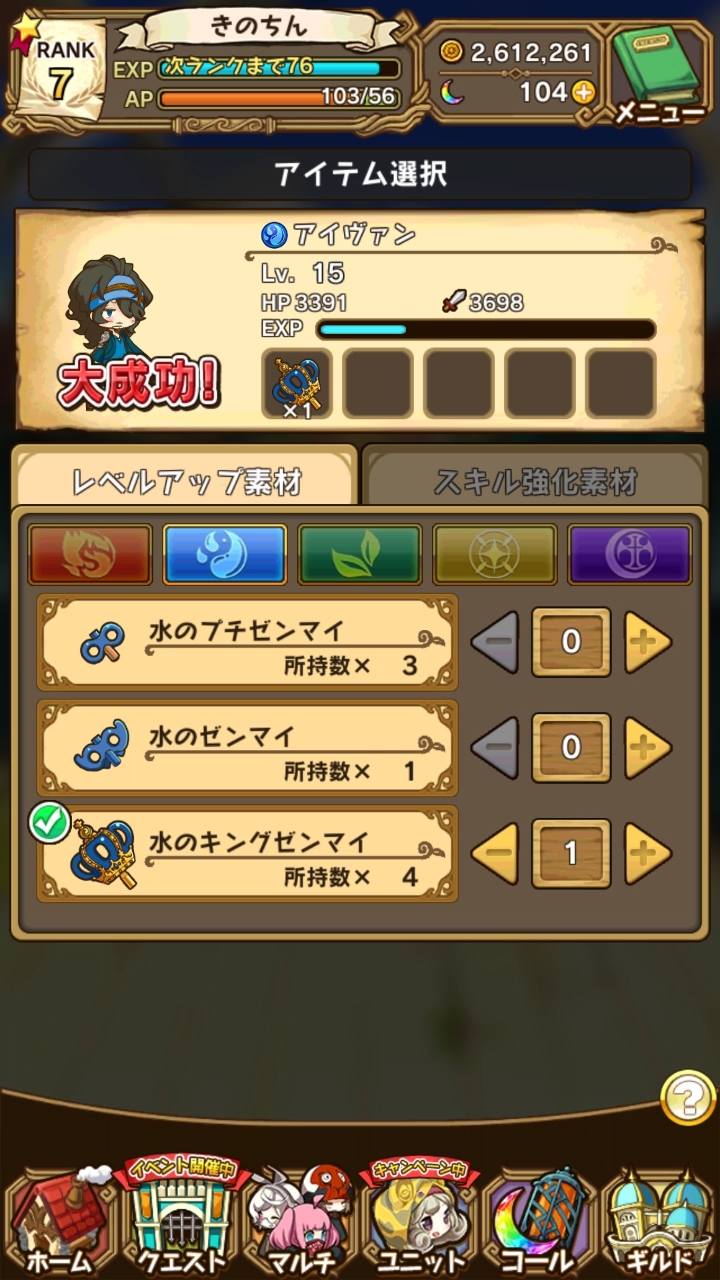Screen dimensions: 720x1280
Task: Open the メニュー book menu
Action: [x=658, y=75]
